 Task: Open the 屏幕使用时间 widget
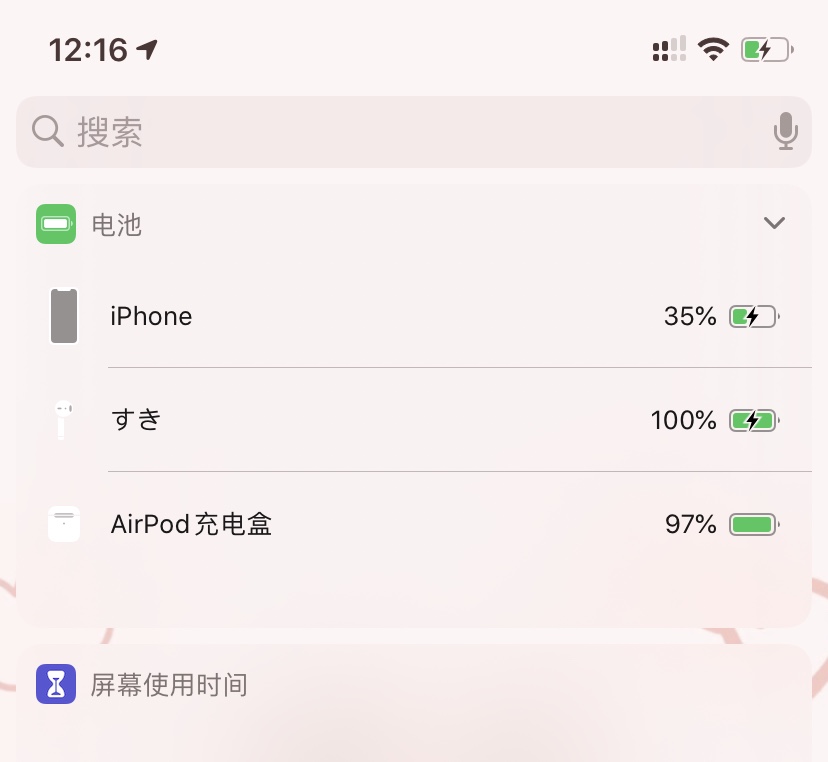coord(168,685)
